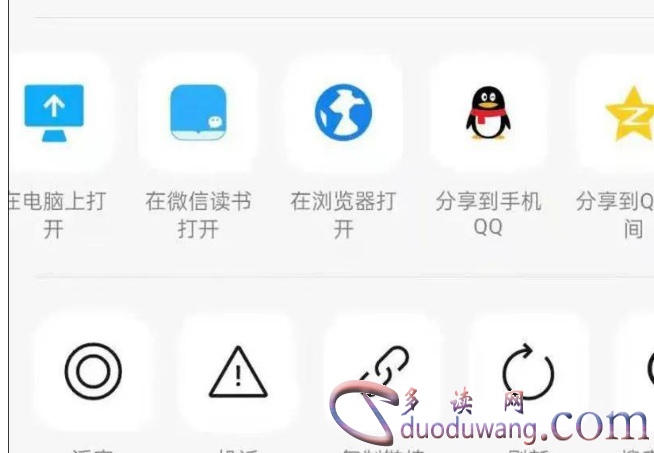
Task: Open in WeChat Read (微信读书)
Action: coord(198,112)
